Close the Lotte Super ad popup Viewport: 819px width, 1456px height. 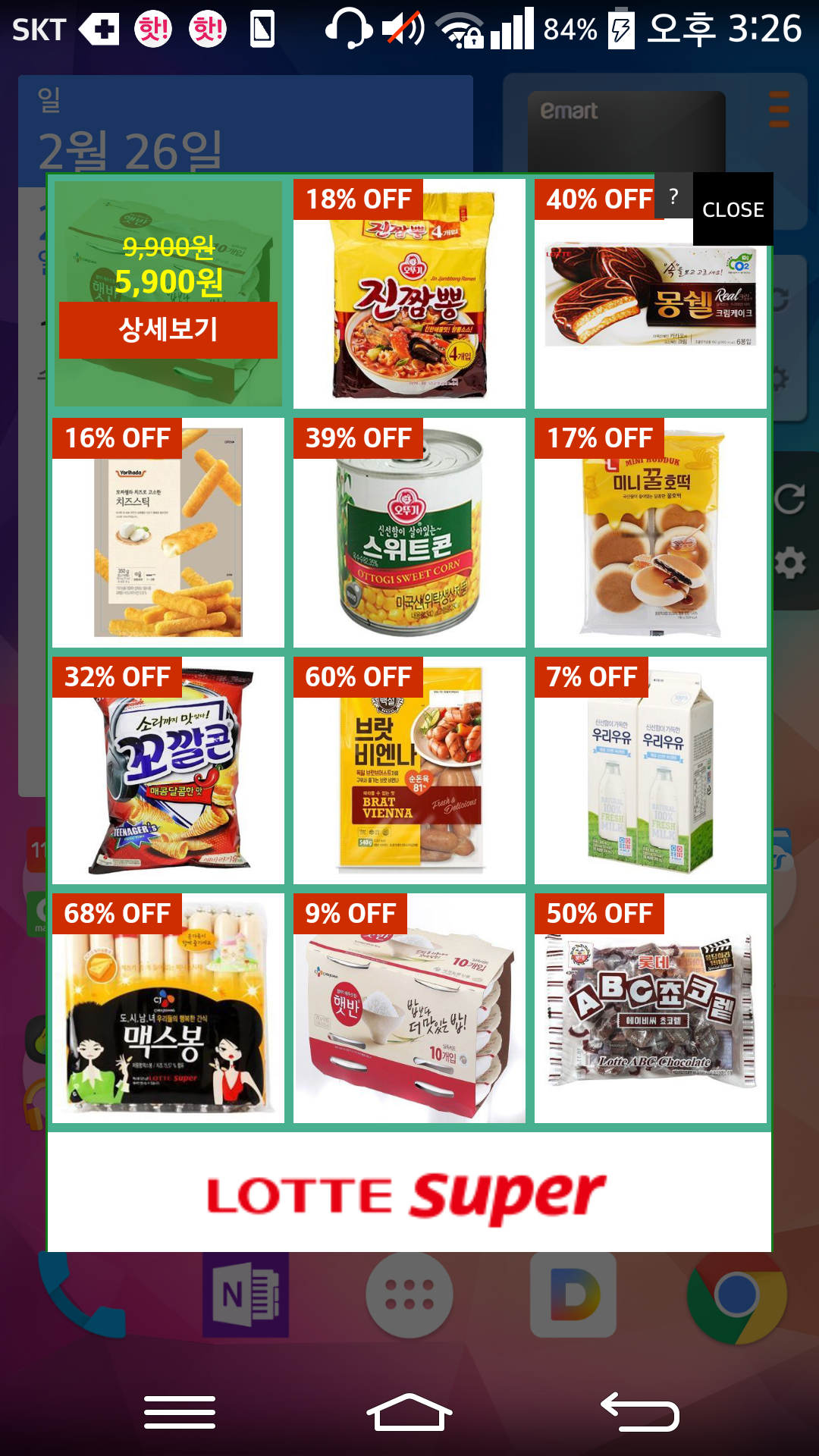coord(733,209)
